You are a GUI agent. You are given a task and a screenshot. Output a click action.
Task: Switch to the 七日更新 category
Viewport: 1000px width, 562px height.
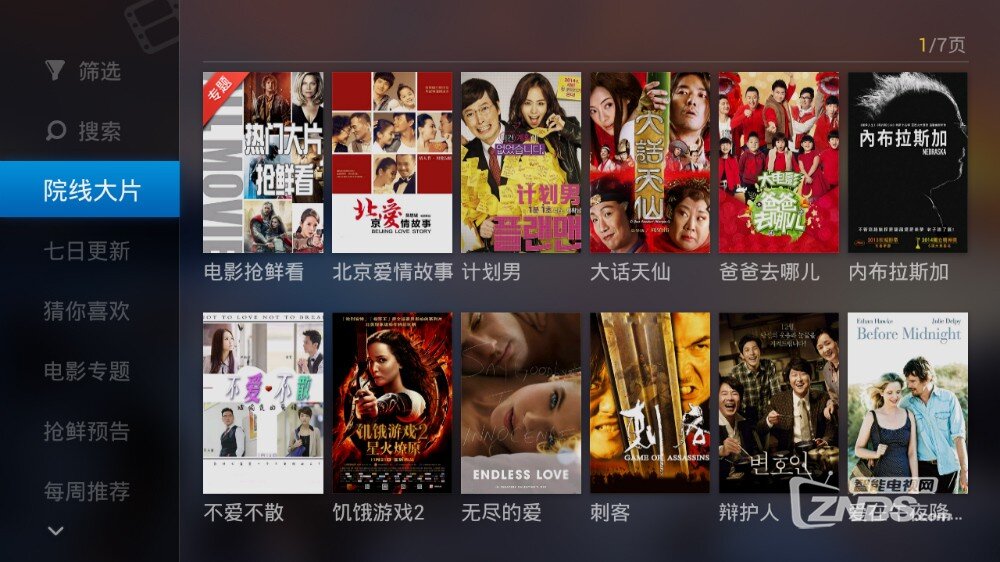(87, 251)
